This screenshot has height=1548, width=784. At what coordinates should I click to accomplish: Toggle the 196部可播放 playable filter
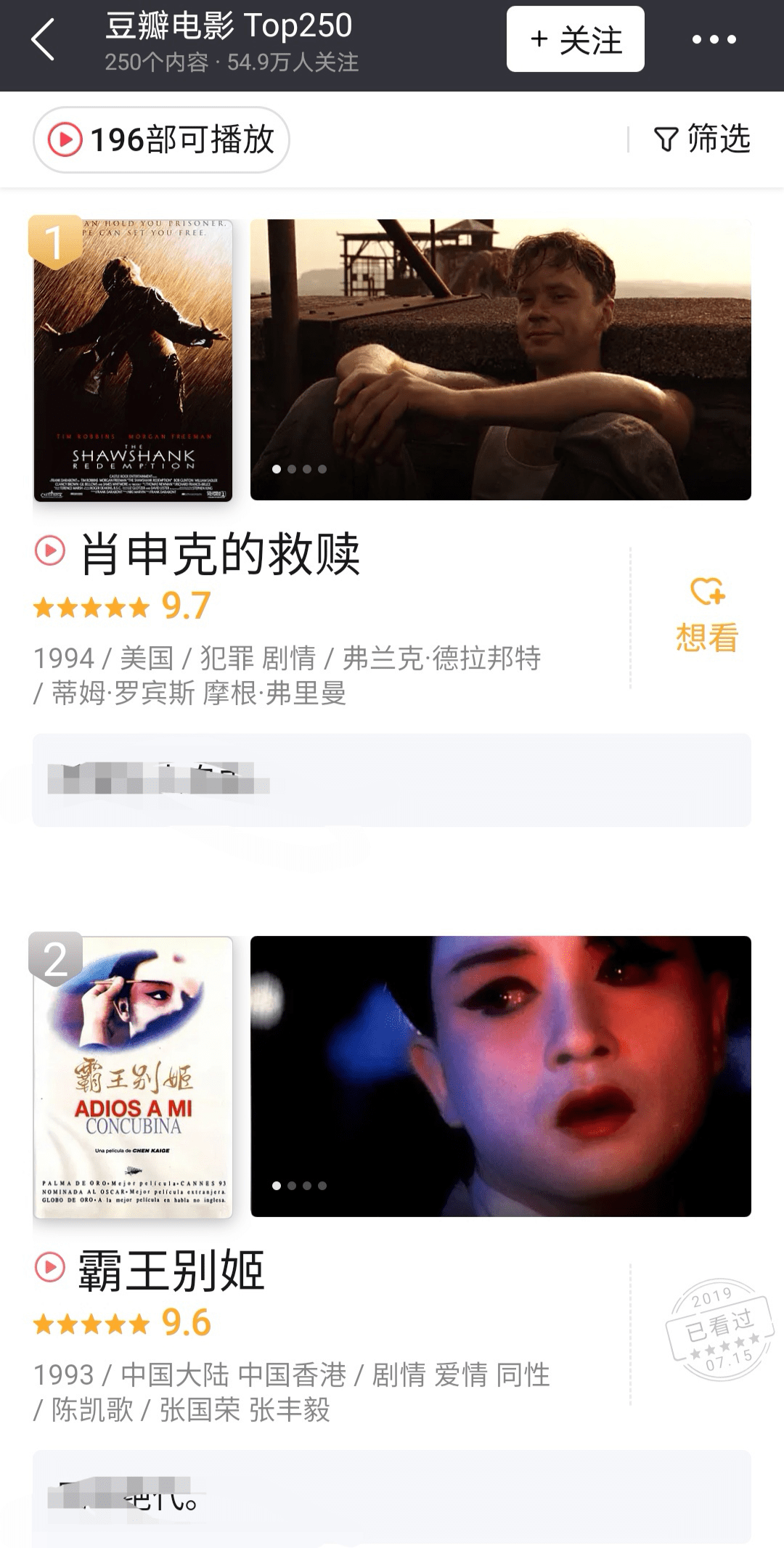(x=161, y=139)
